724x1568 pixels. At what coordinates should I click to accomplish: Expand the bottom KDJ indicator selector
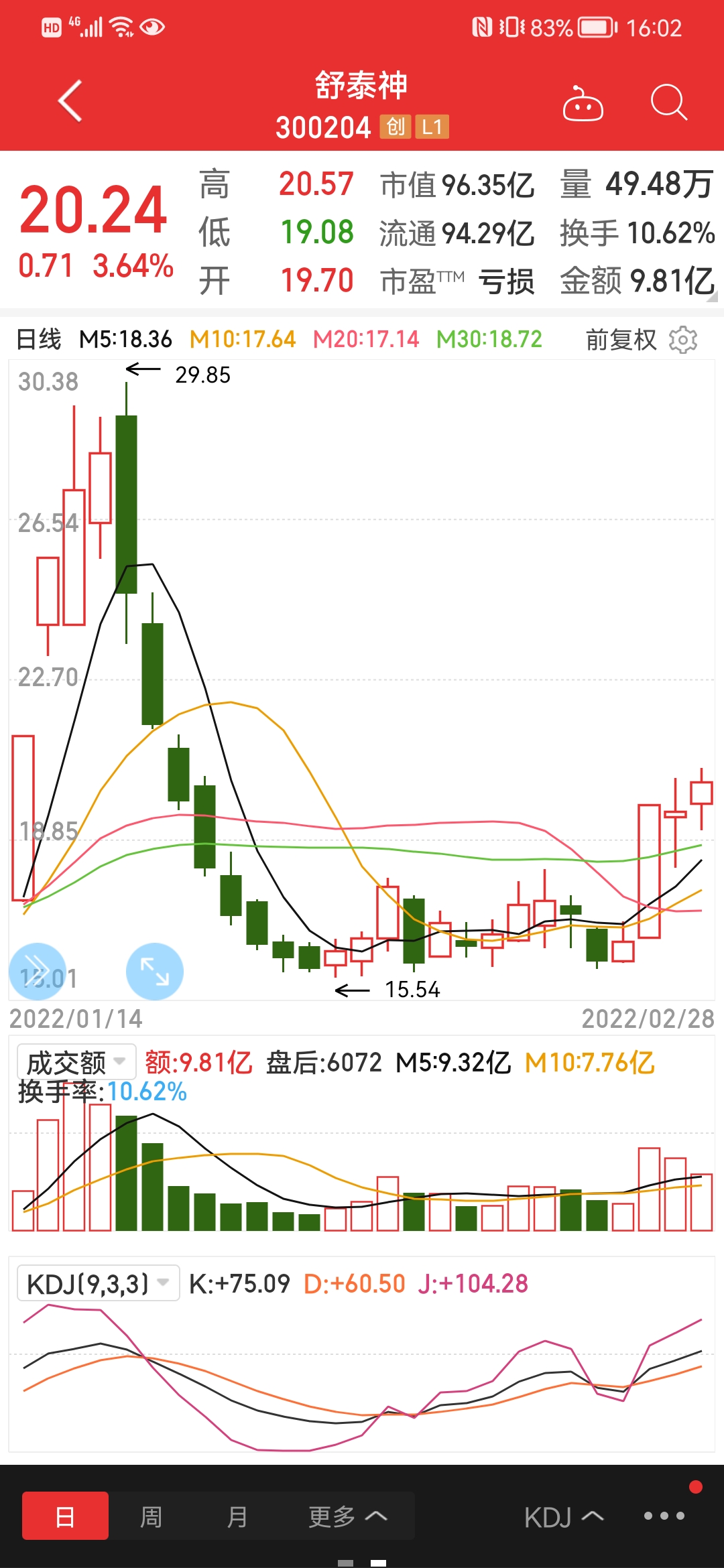click(x=564, y=1517)
